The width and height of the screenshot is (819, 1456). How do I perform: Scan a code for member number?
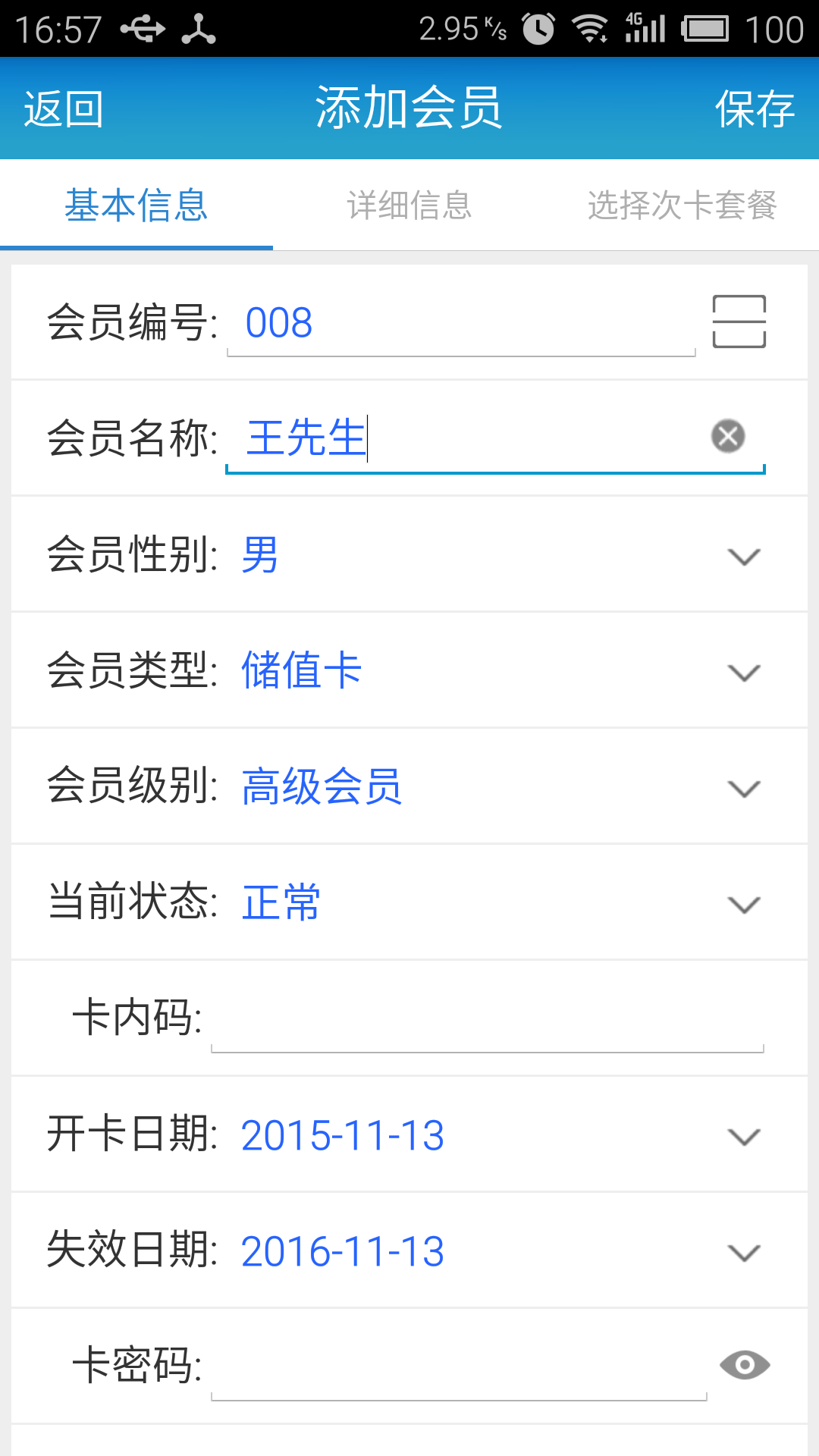[x=739, y=322]
